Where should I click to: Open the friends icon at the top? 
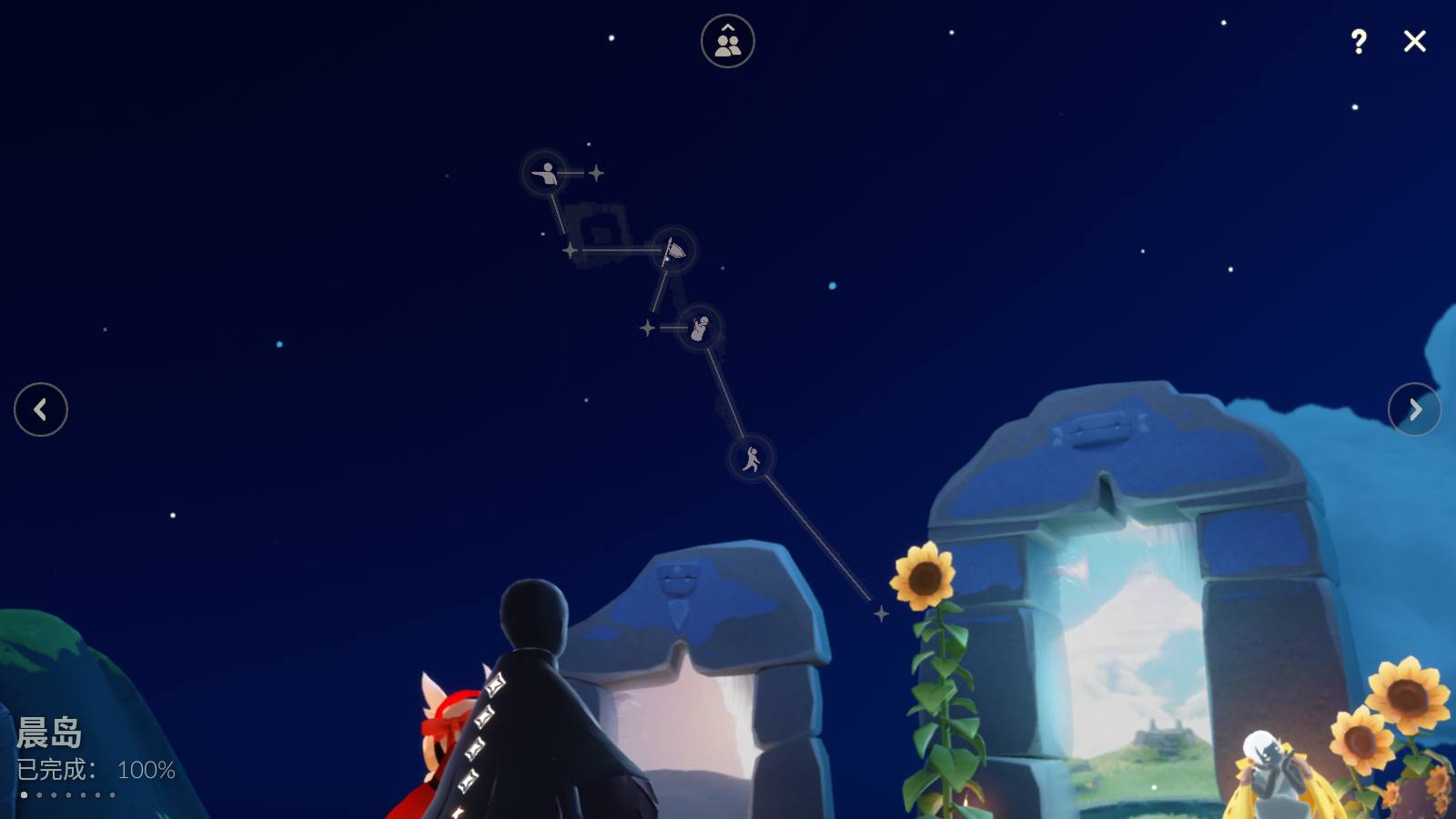point(727,41)
